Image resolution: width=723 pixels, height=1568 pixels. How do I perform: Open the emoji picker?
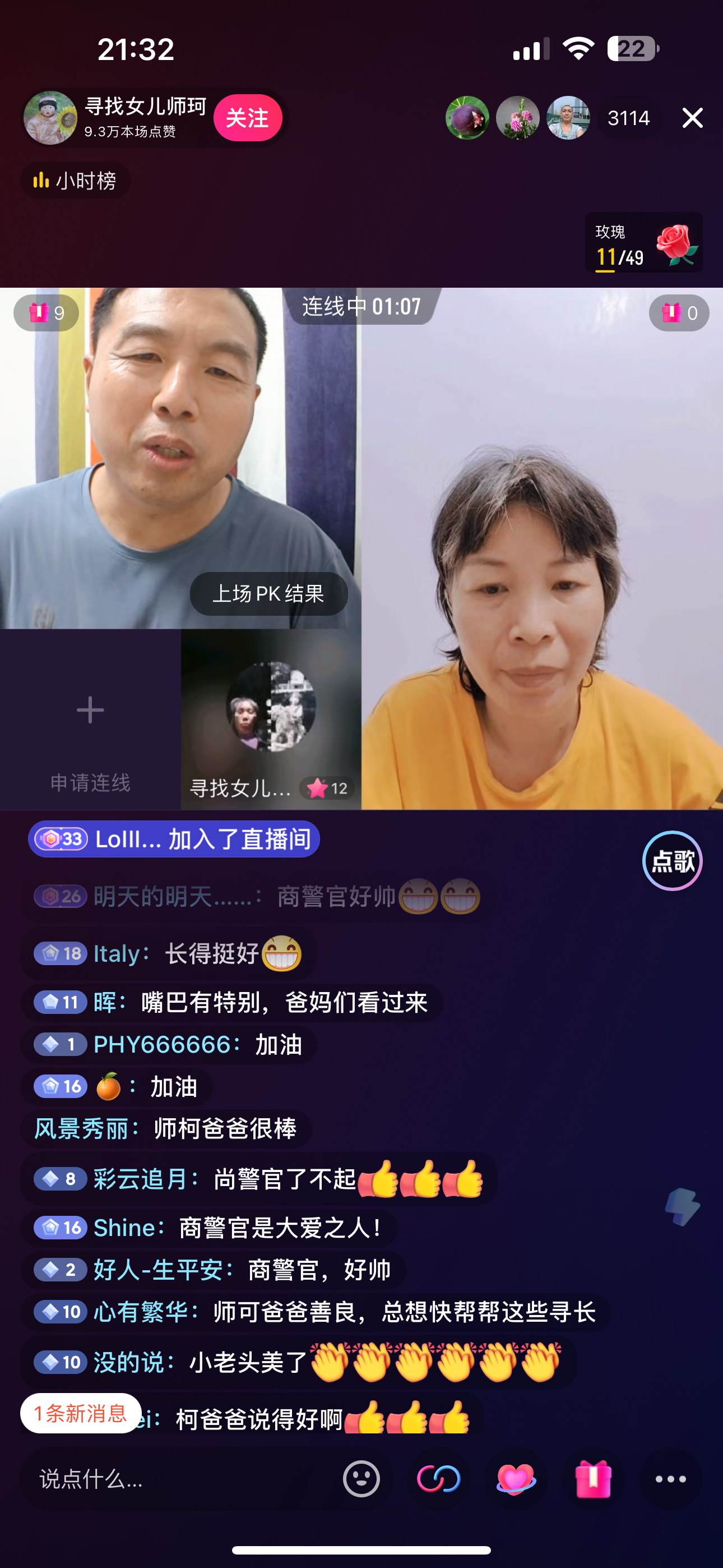coord(361,1478)
